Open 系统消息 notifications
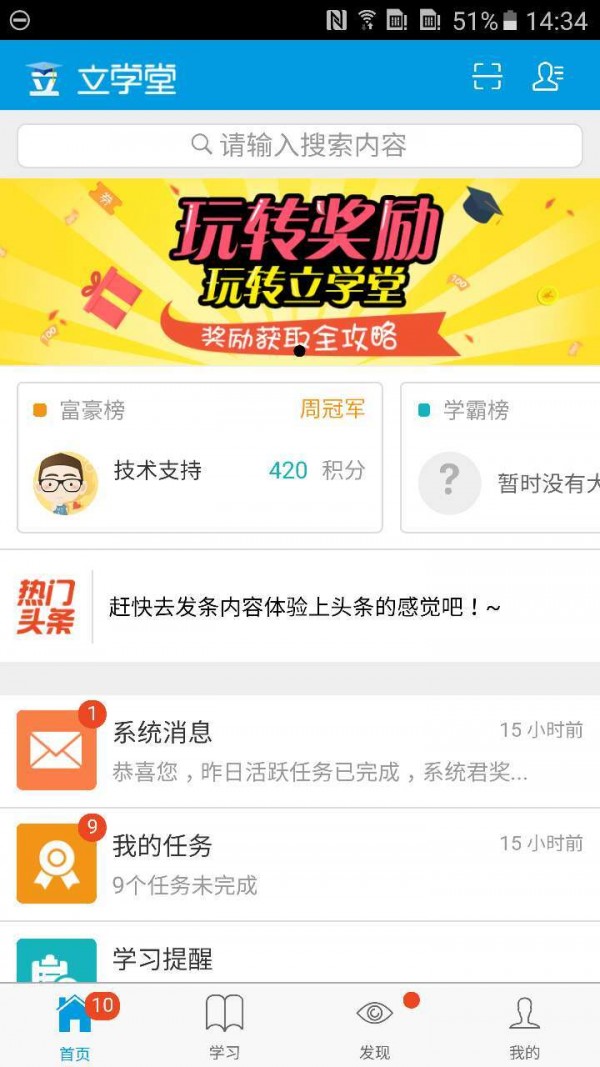The height and width of the screenshot is (1067, 600). tap(300, 751)
